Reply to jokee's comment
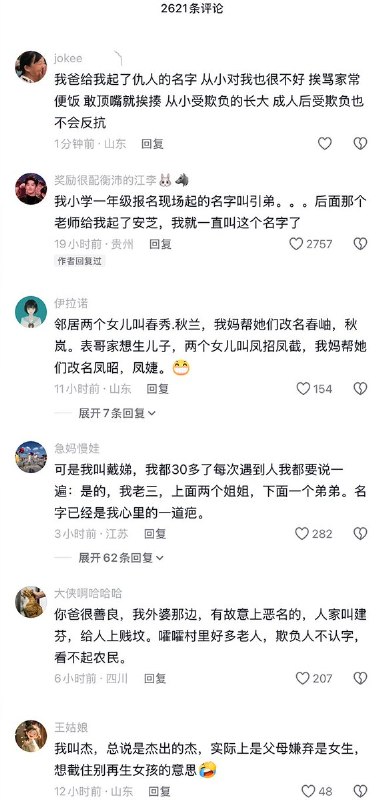381x800 pixels. point(153,144)
